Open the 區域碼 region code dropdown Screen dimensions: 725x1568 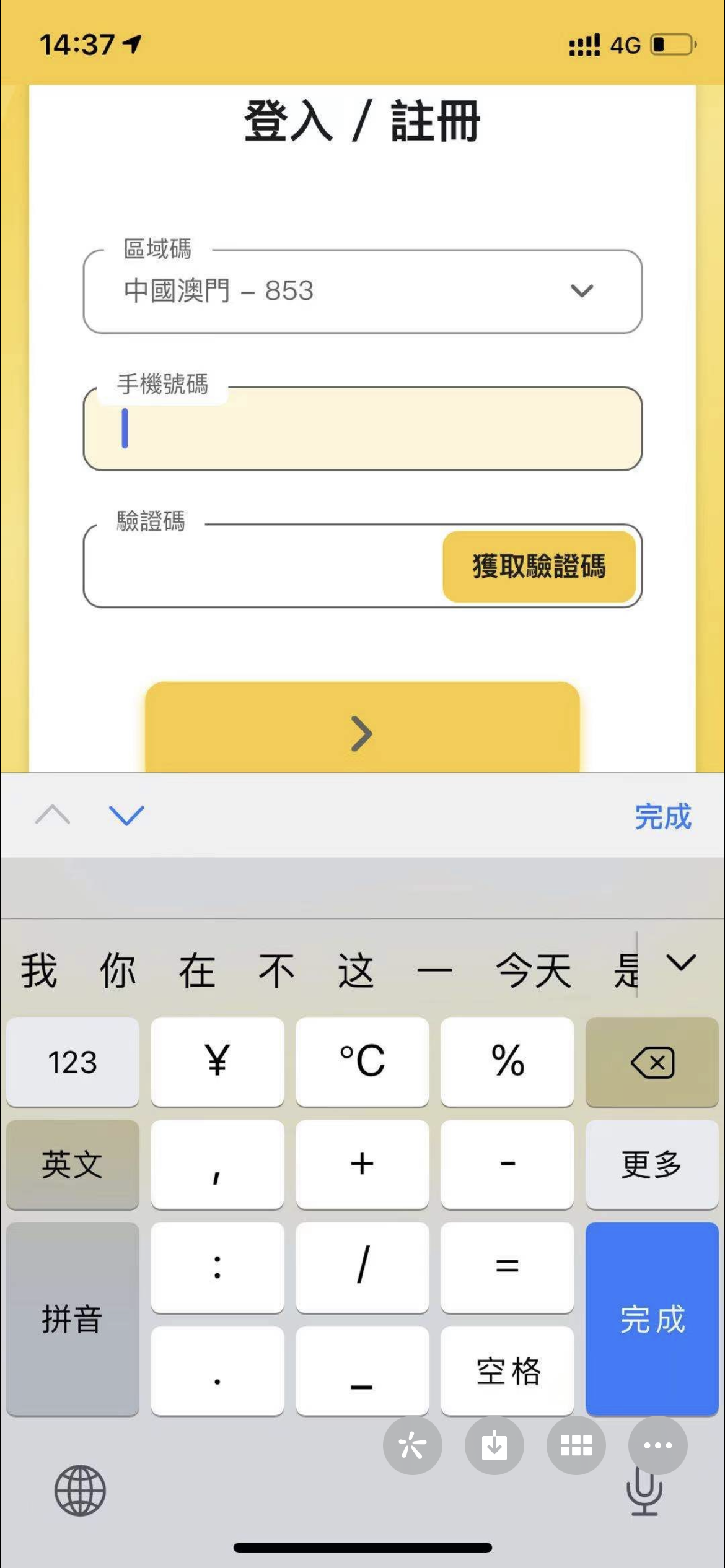pyautogui.click(x=362, y=291)
